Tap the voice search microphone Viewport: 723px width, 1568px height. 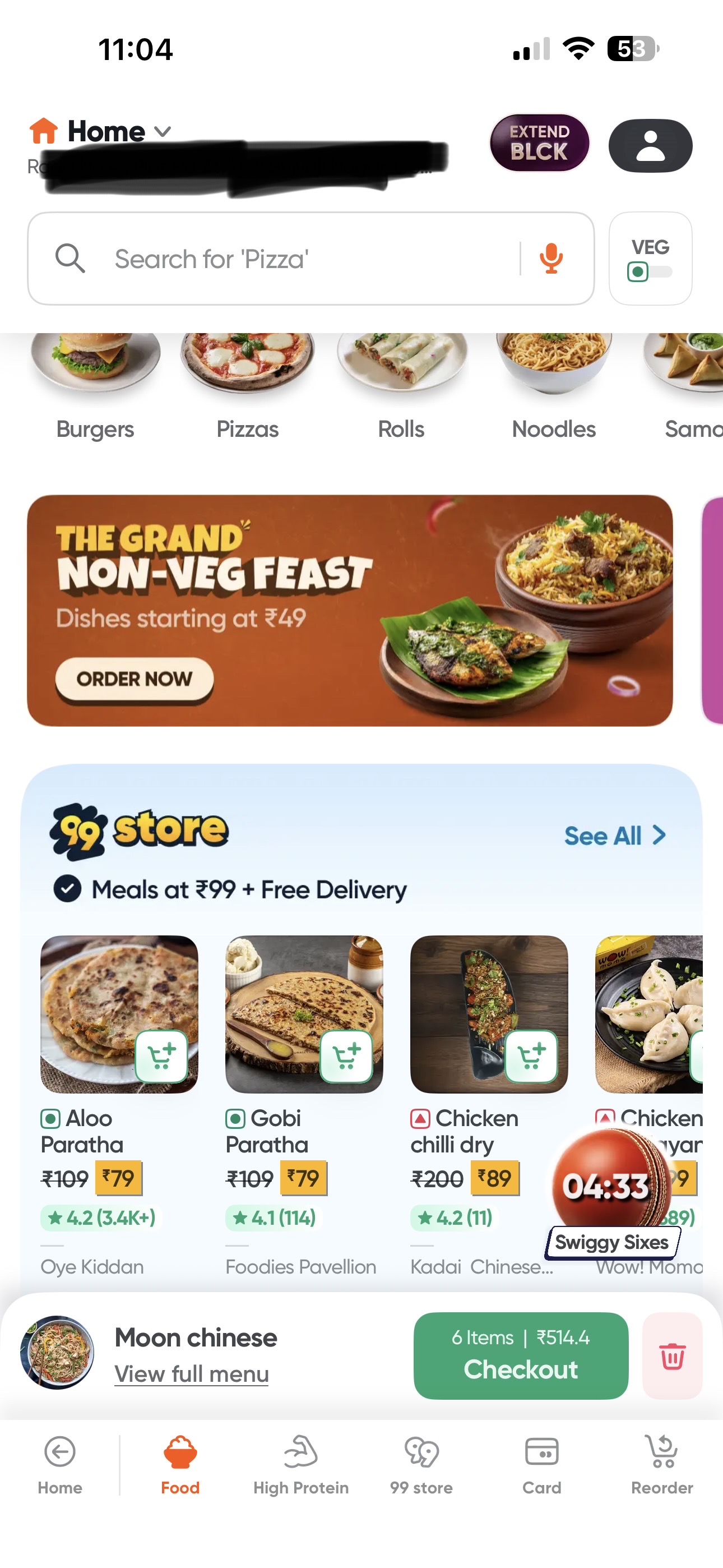[551, 259]
